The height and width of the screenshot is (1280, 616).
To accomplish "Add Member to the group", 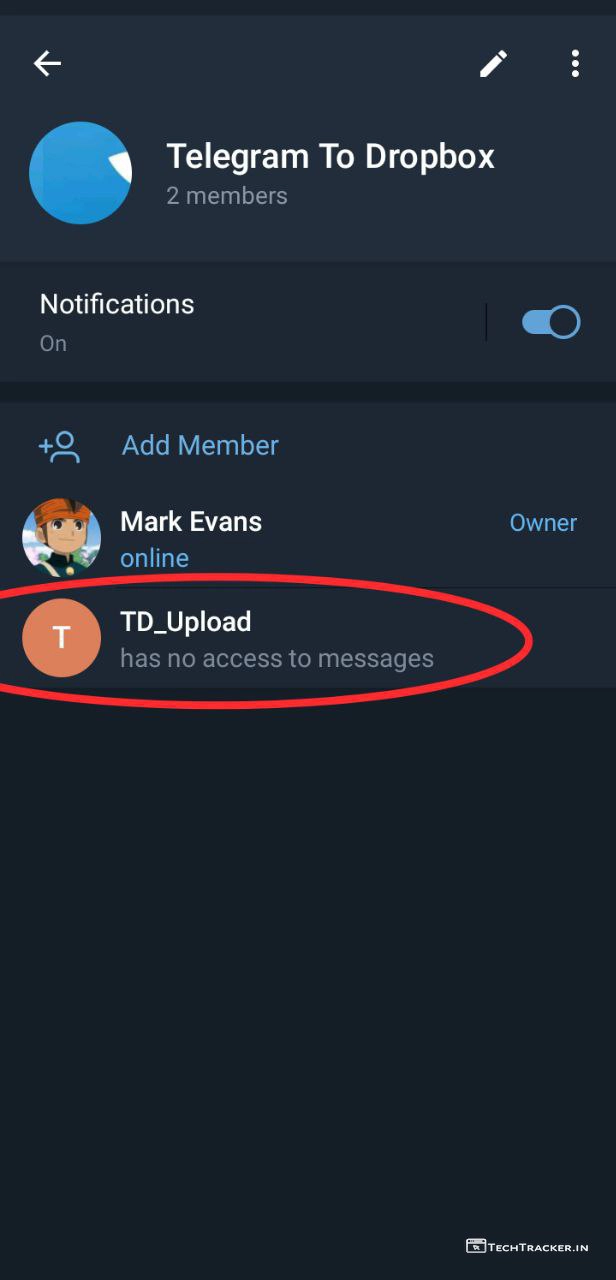I will click(200, 446).
